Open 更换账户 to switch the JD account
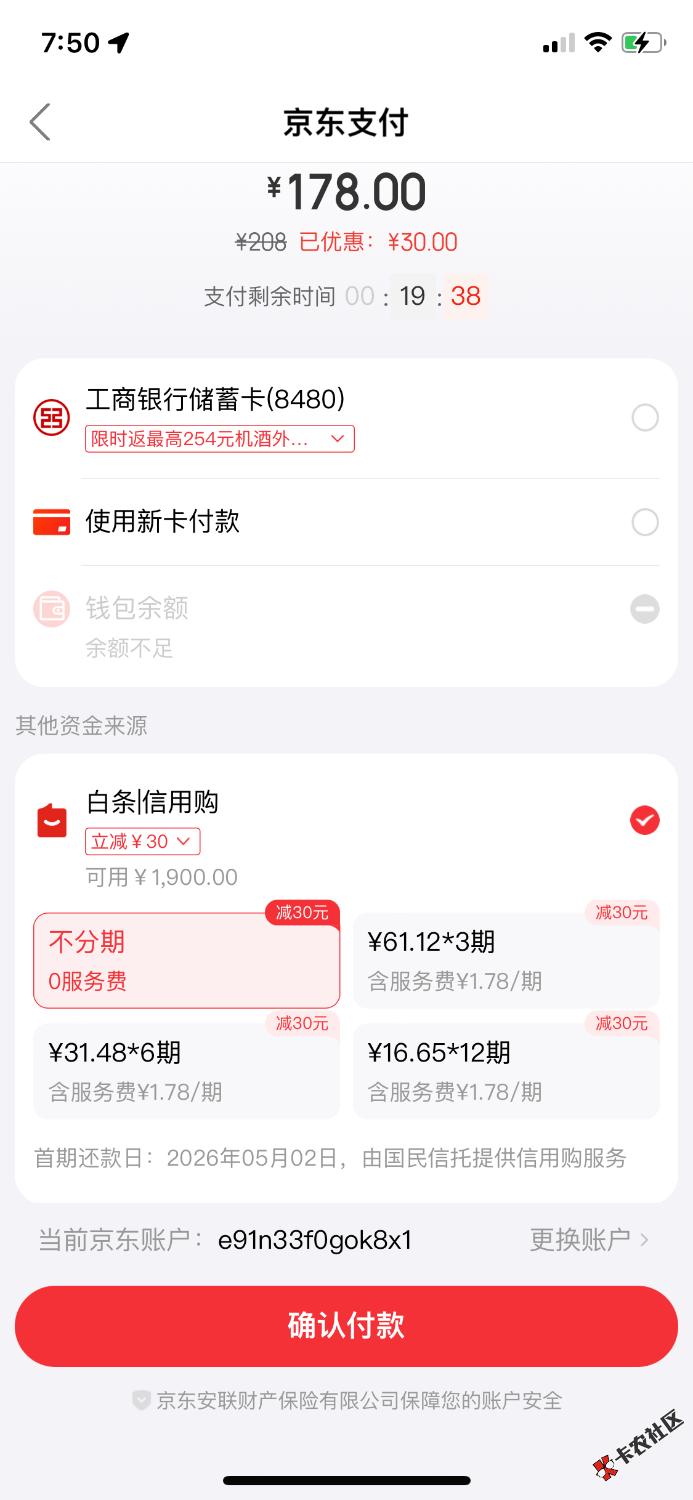 pyautogui.click(x=589, y=1240)
